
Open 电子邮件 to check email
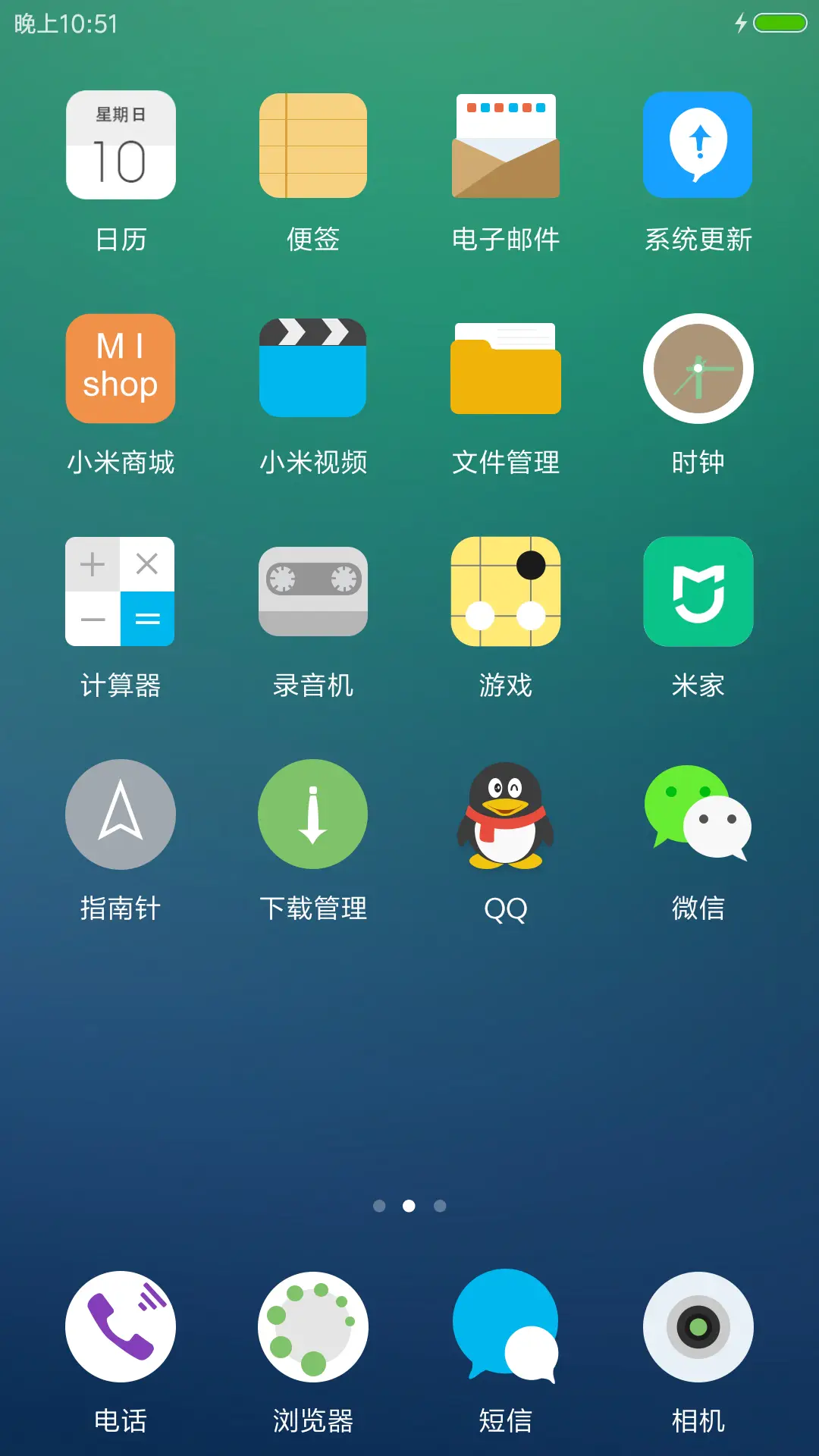tap(506, 144)
